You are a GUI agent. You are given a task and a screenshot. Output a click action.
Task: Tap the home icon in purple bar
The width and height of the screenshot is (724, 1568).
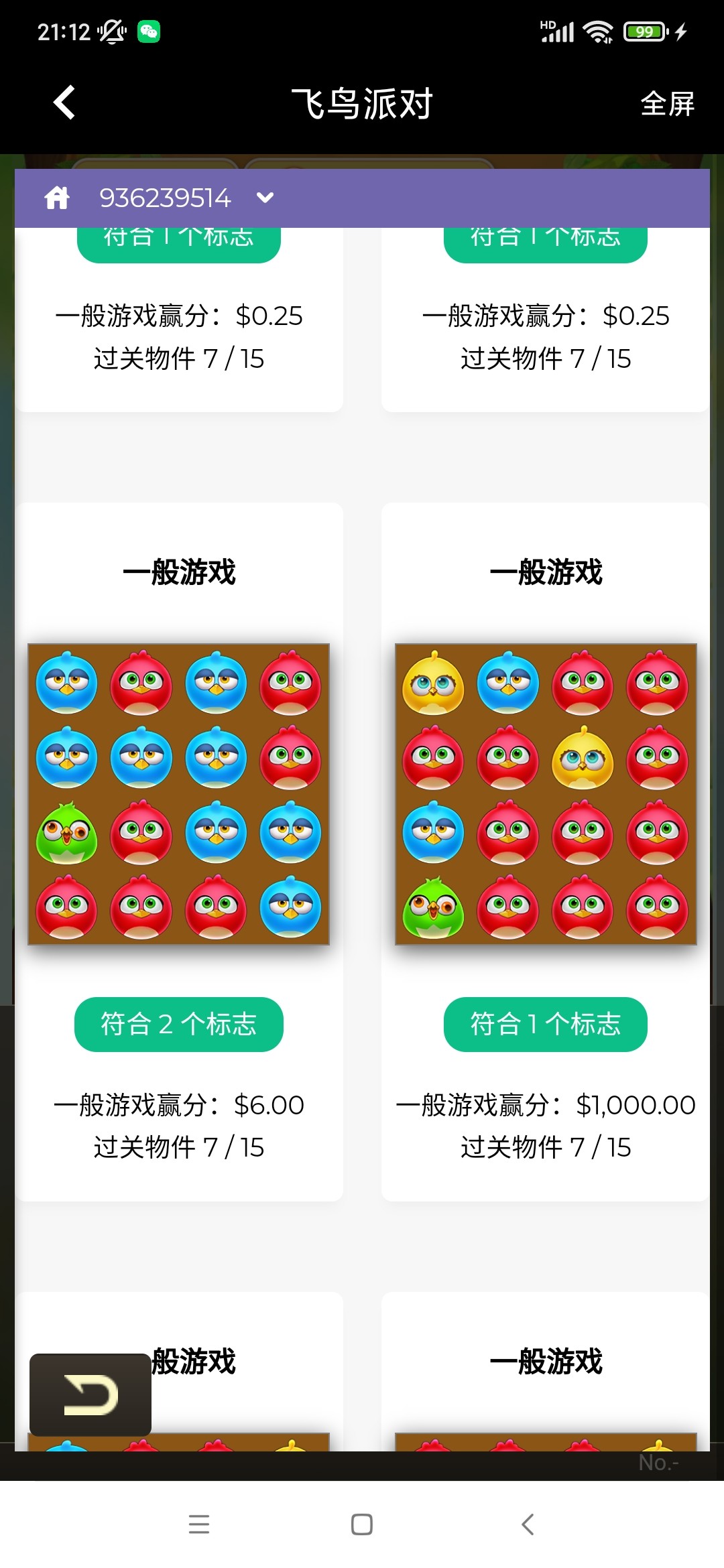pyautogui.click(x=57, y=198)
